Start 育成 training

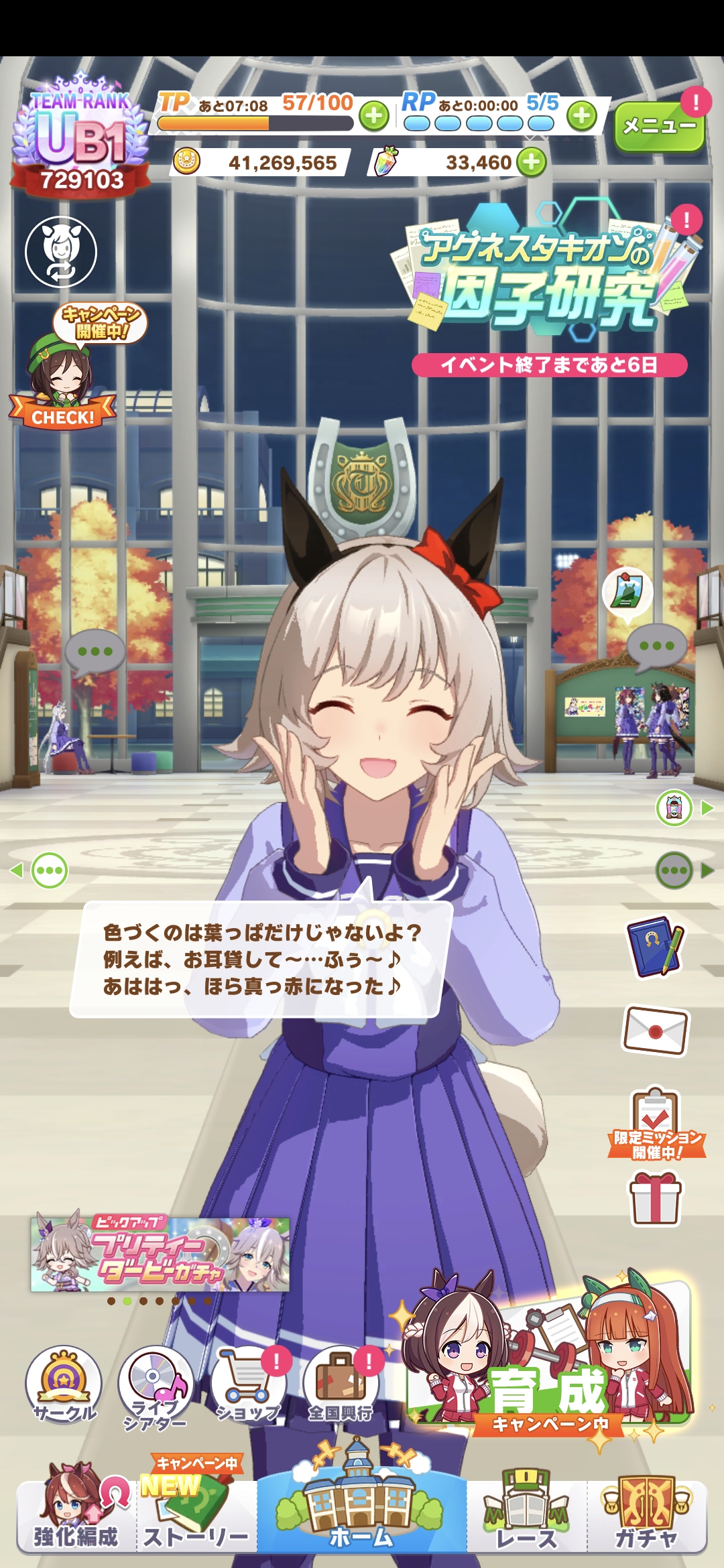coord(550,1360)
